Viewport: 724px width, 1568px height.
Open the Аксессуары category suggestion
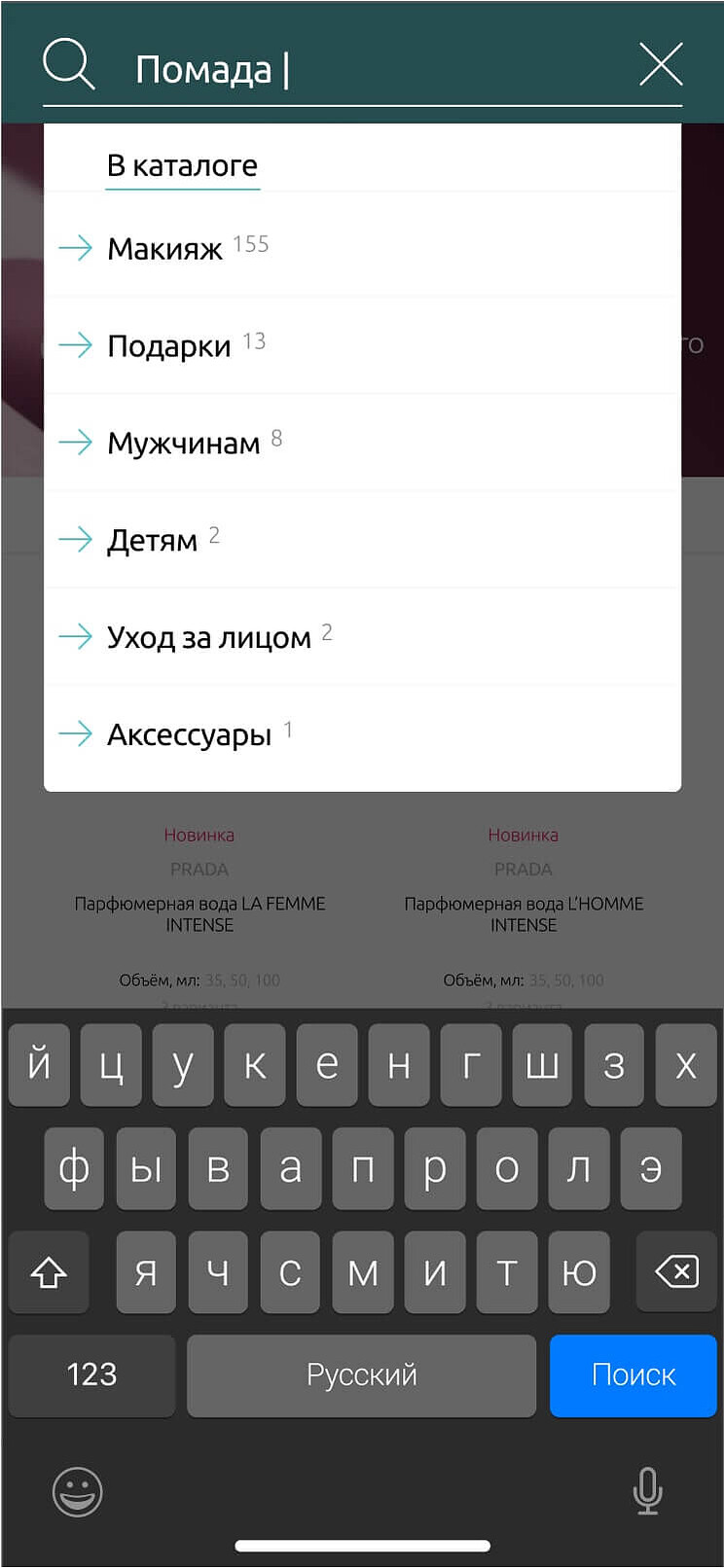(189, 734)
